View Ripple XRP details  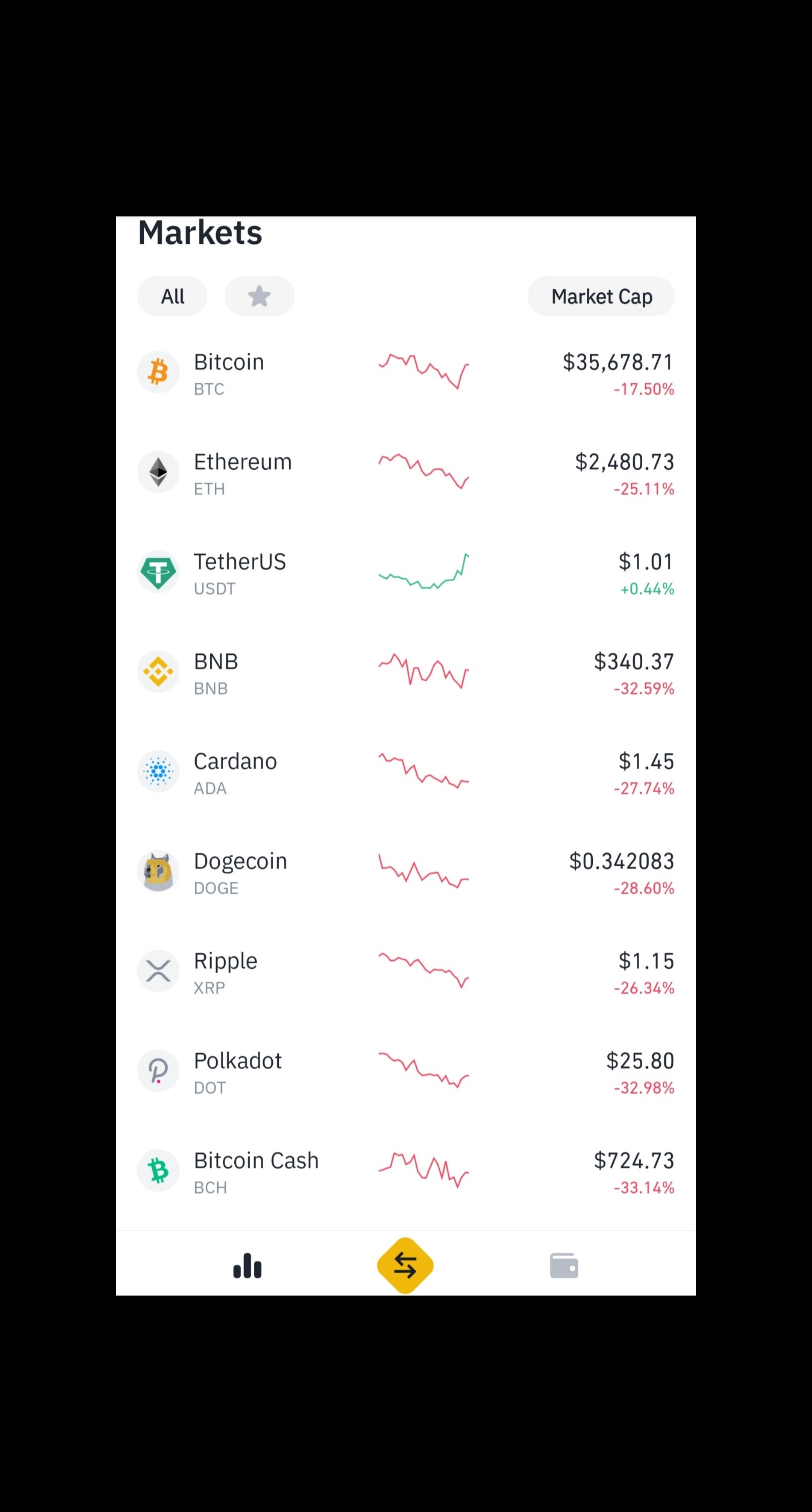[406, 971]
